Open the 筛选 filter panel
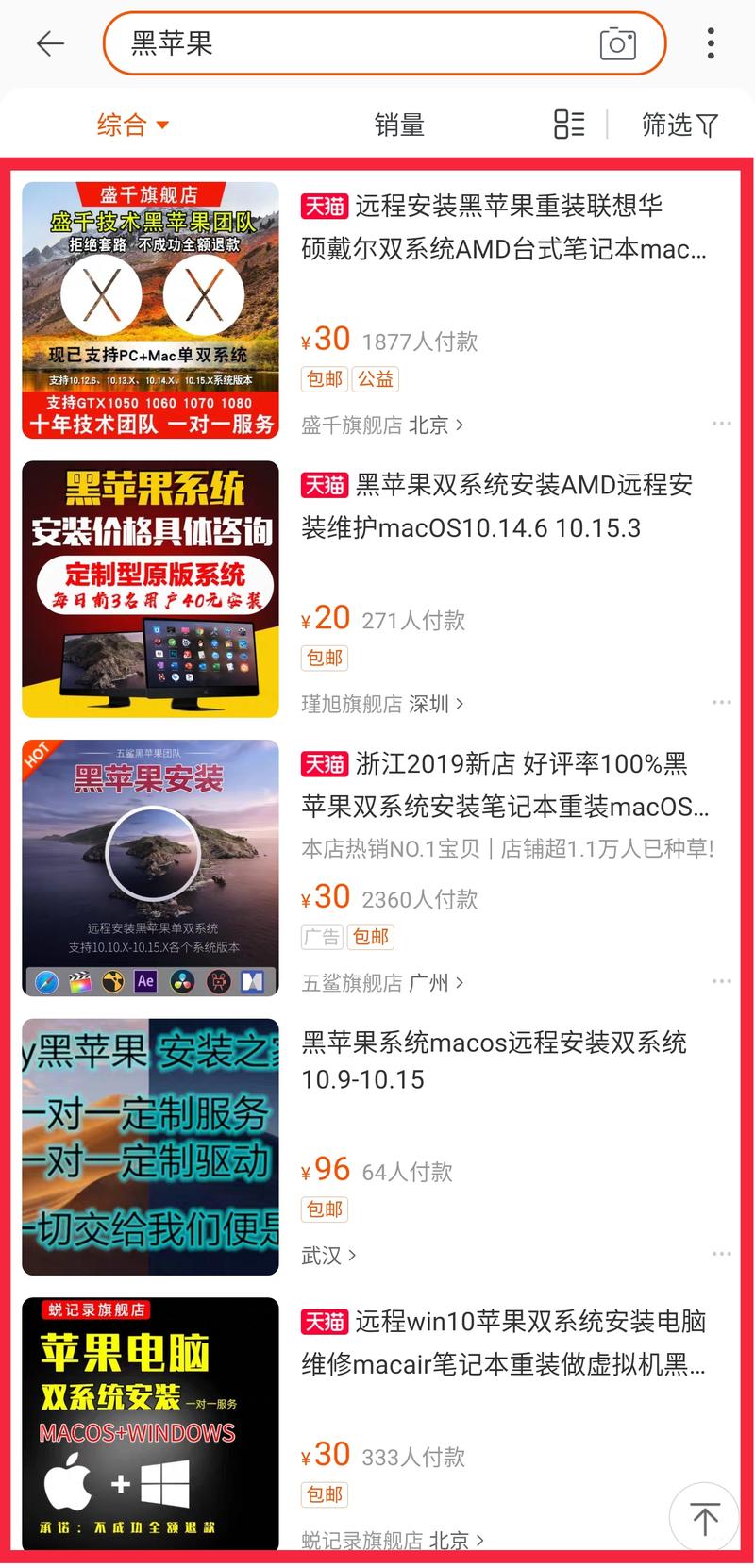755x1568 pixels. (x=679, y=125)
